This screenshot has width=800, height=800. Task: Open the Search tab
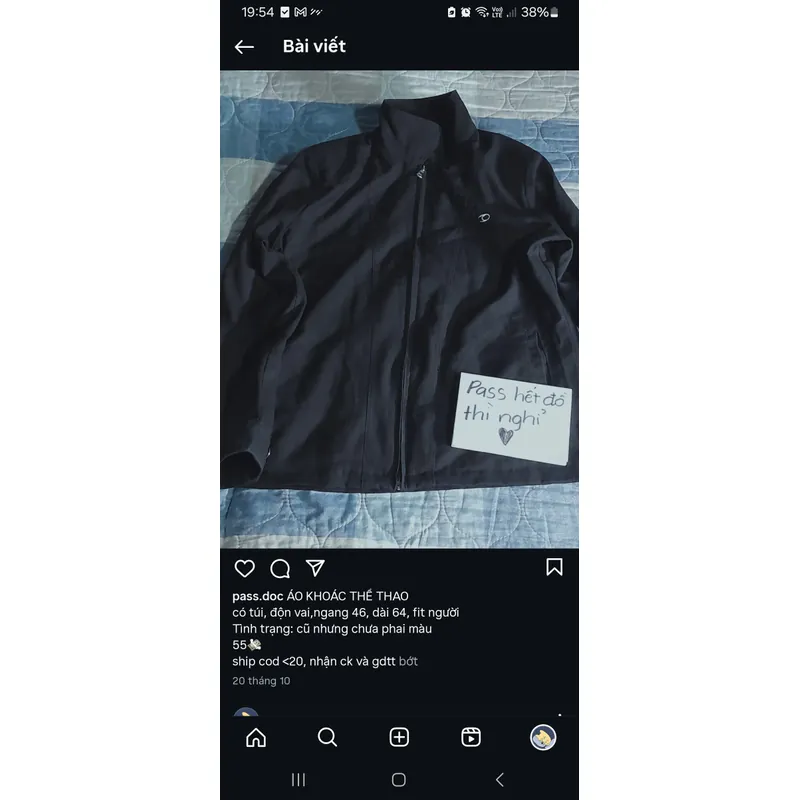pyautogui.click(x=327, y=738)
